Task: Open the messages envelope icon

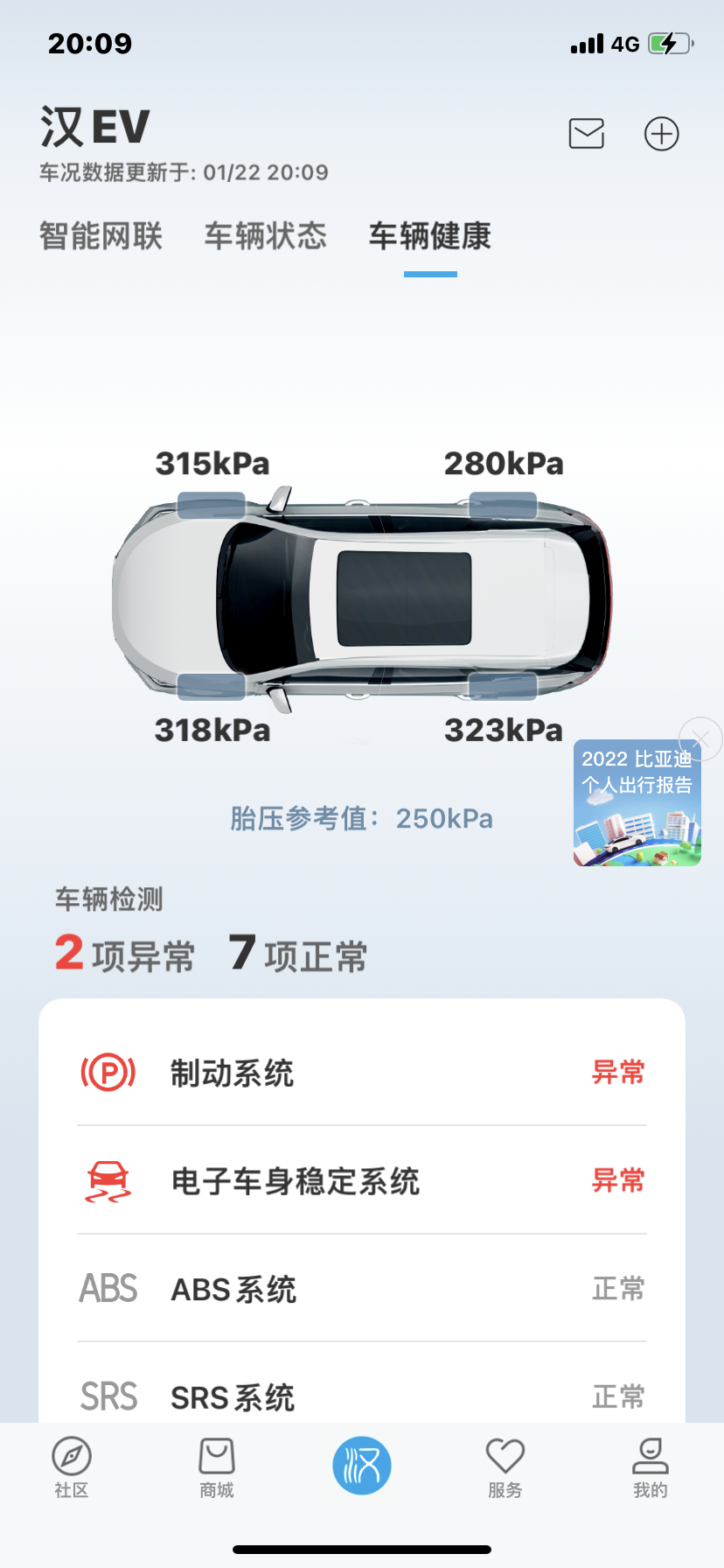Action: click(586, 134)
